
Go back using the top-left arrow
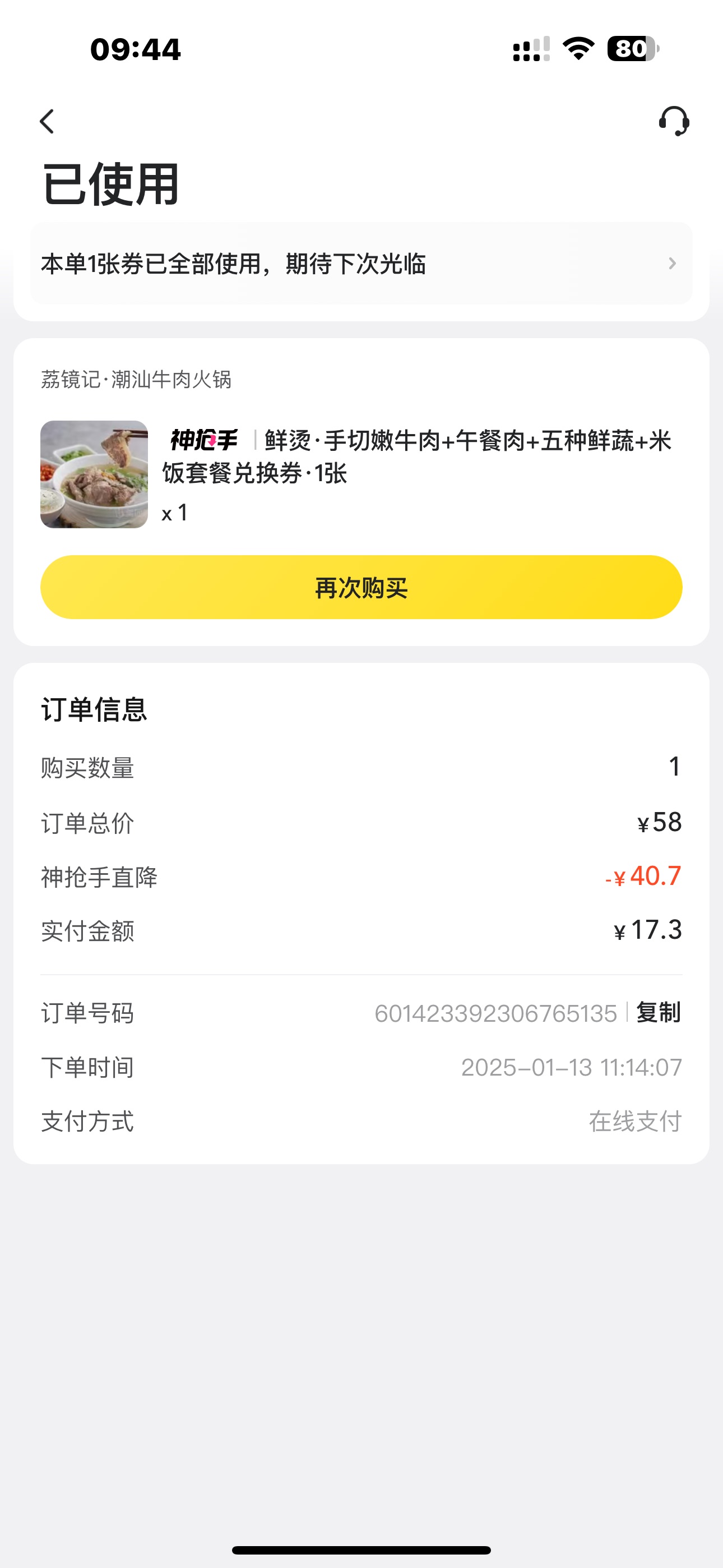click(x=48, y=122)
